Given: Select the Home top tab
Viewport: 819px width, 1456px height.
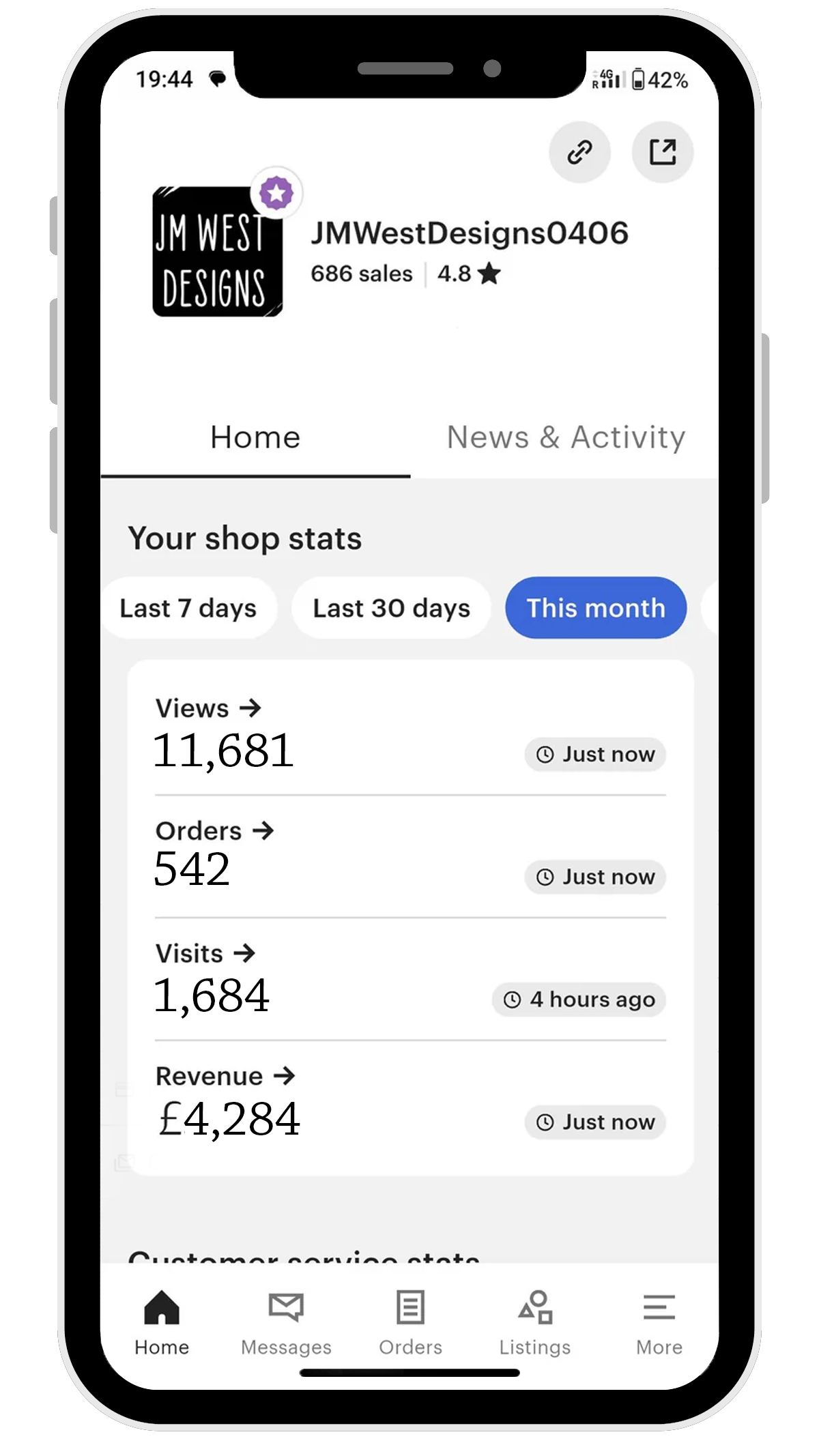Looking at the screenshot, I should click(255, 437).
